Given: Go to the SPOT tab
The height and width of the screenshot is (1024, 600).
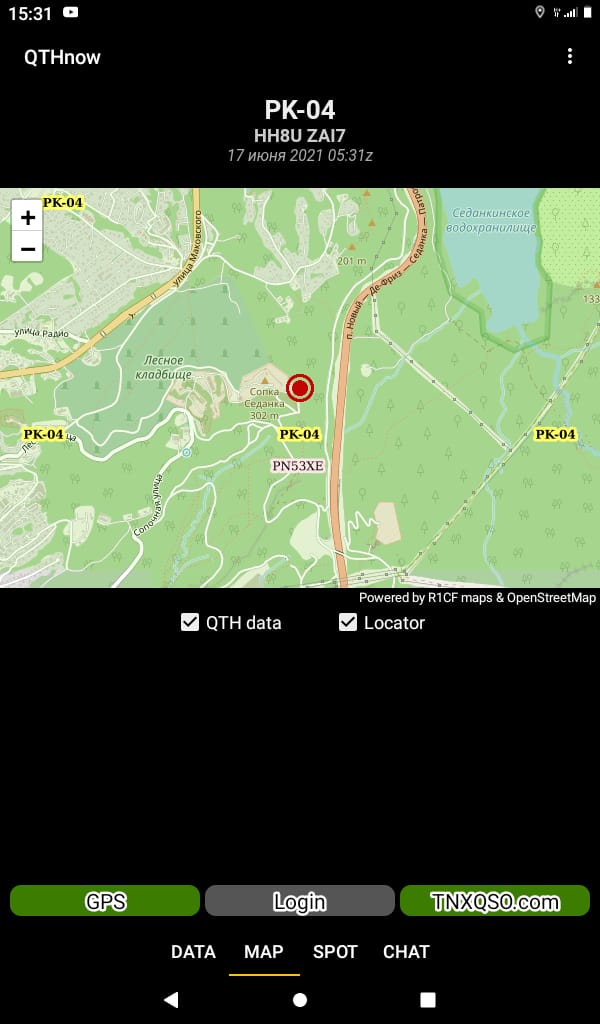Looking at the screenshot, I should tap(335, 952).
